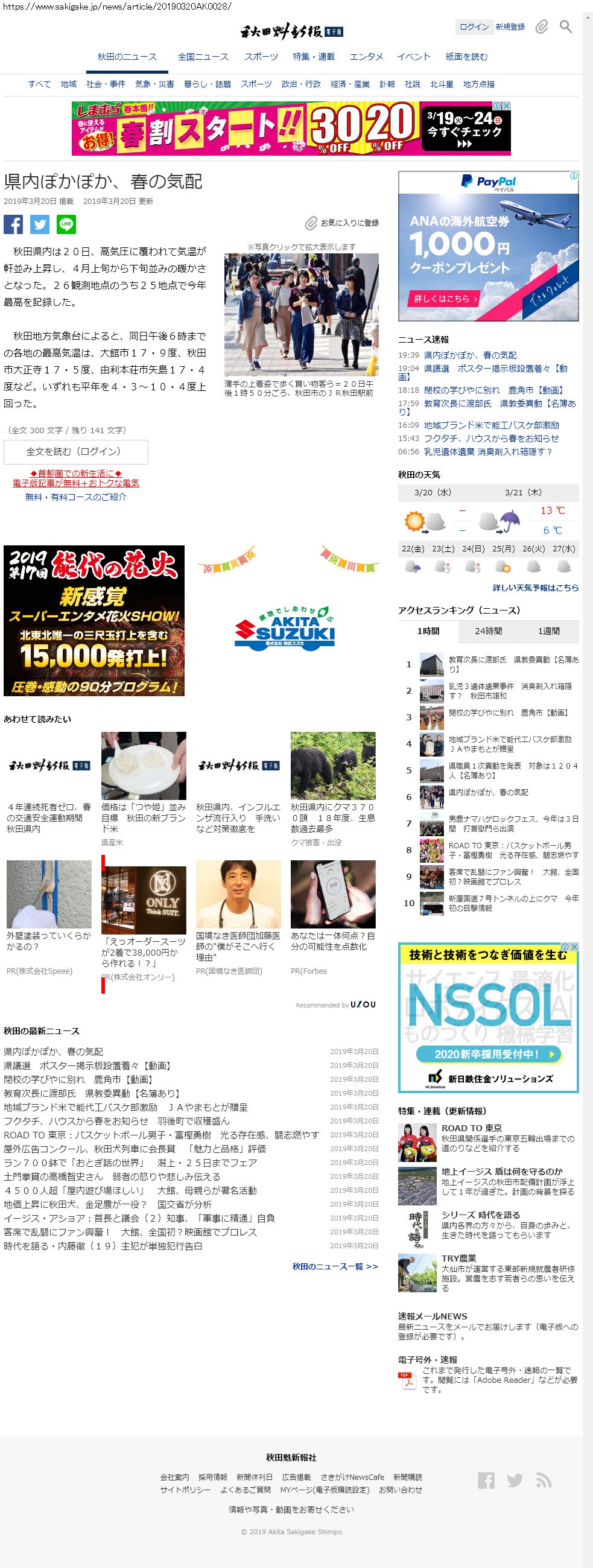Image resolution: width=593 pixels, height=1568 pixels.
Task: Open the 能代の花火 banner
Action: point(94,620)
